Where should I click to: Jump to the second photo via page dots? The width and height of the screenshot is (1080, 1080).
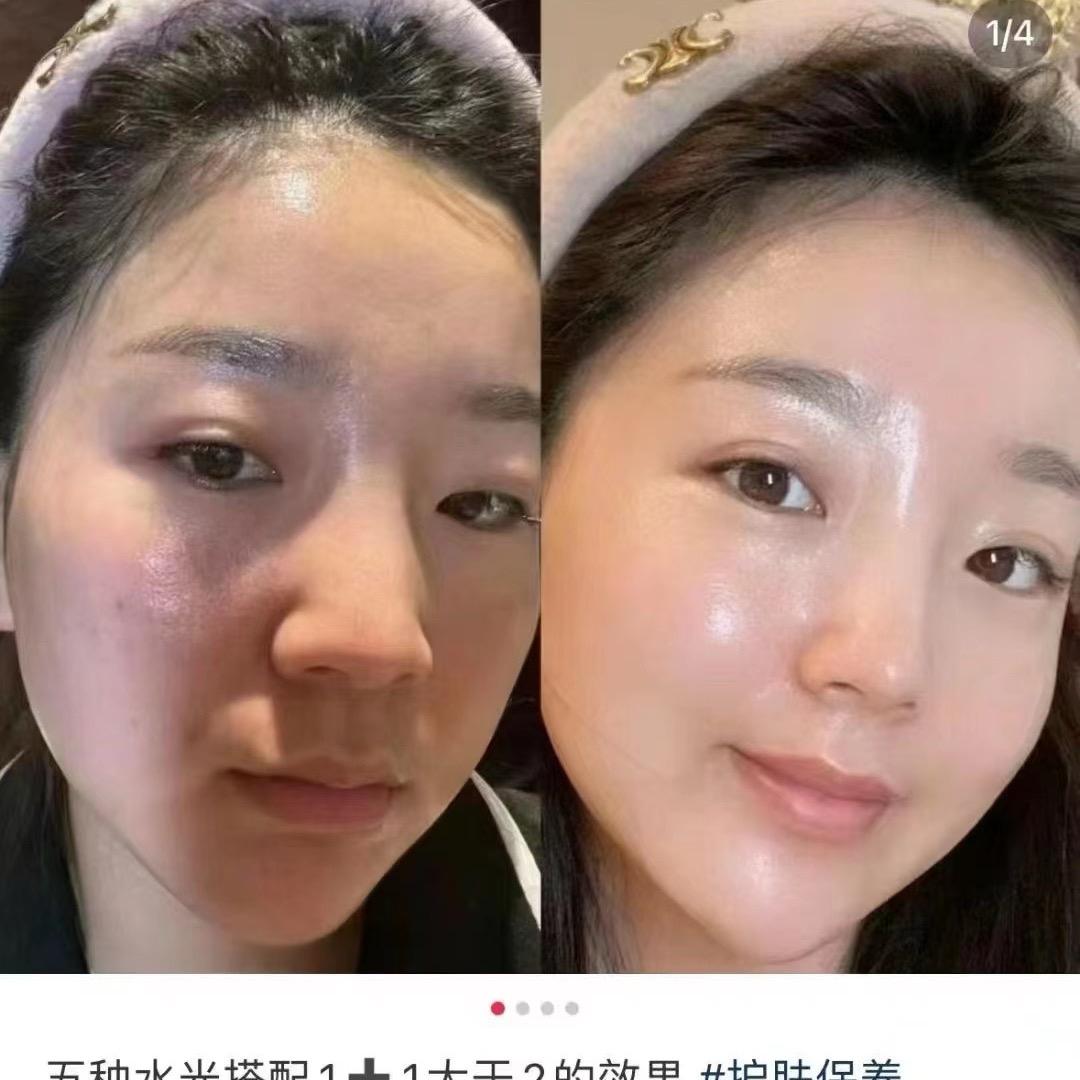click(523, 1008)
